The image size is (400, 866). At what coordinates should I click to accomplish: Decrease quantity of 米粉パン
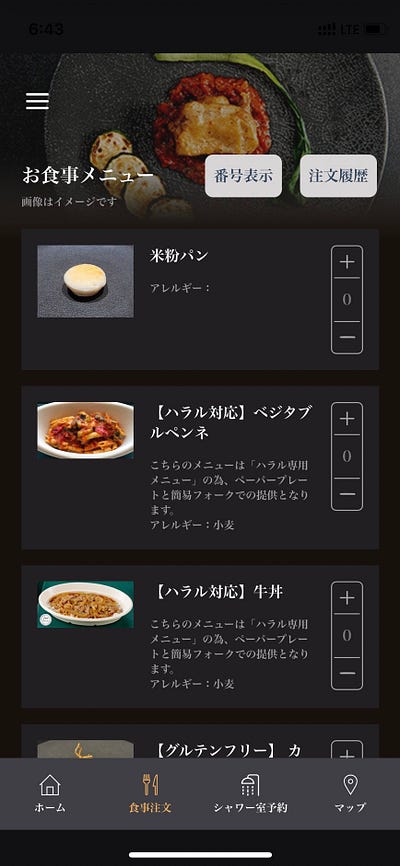tap(347, 337)
